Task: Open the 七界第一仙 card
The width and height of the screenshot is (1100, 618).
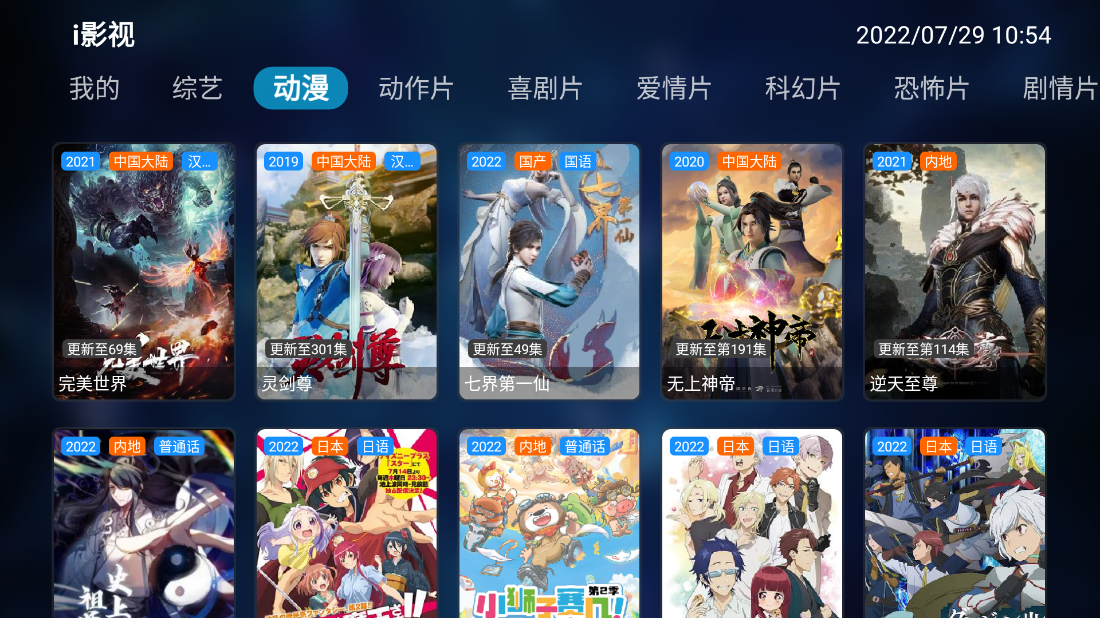Action: click(549, 271)
